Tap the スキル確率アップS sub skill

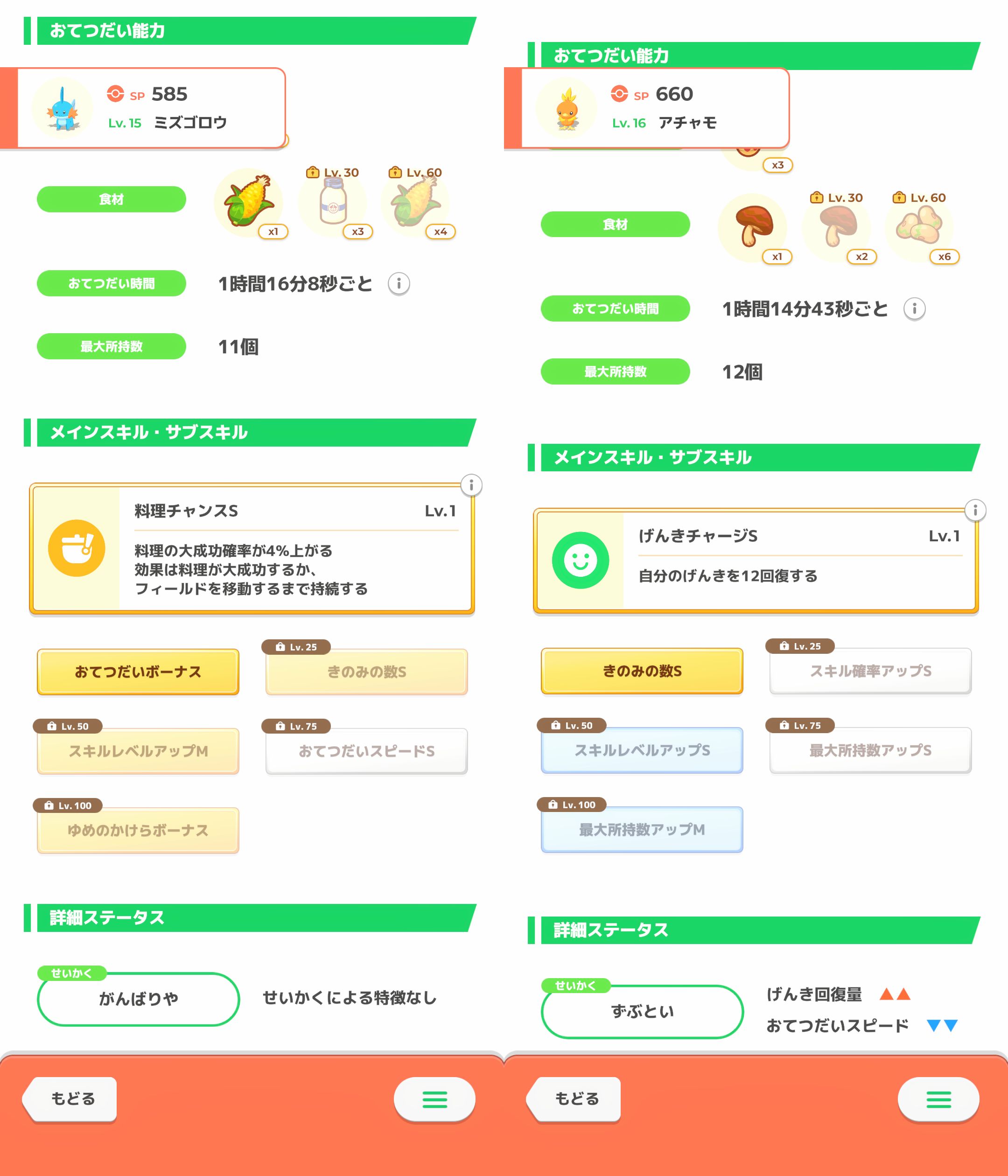pyautogui.click(x=870, y=671)
